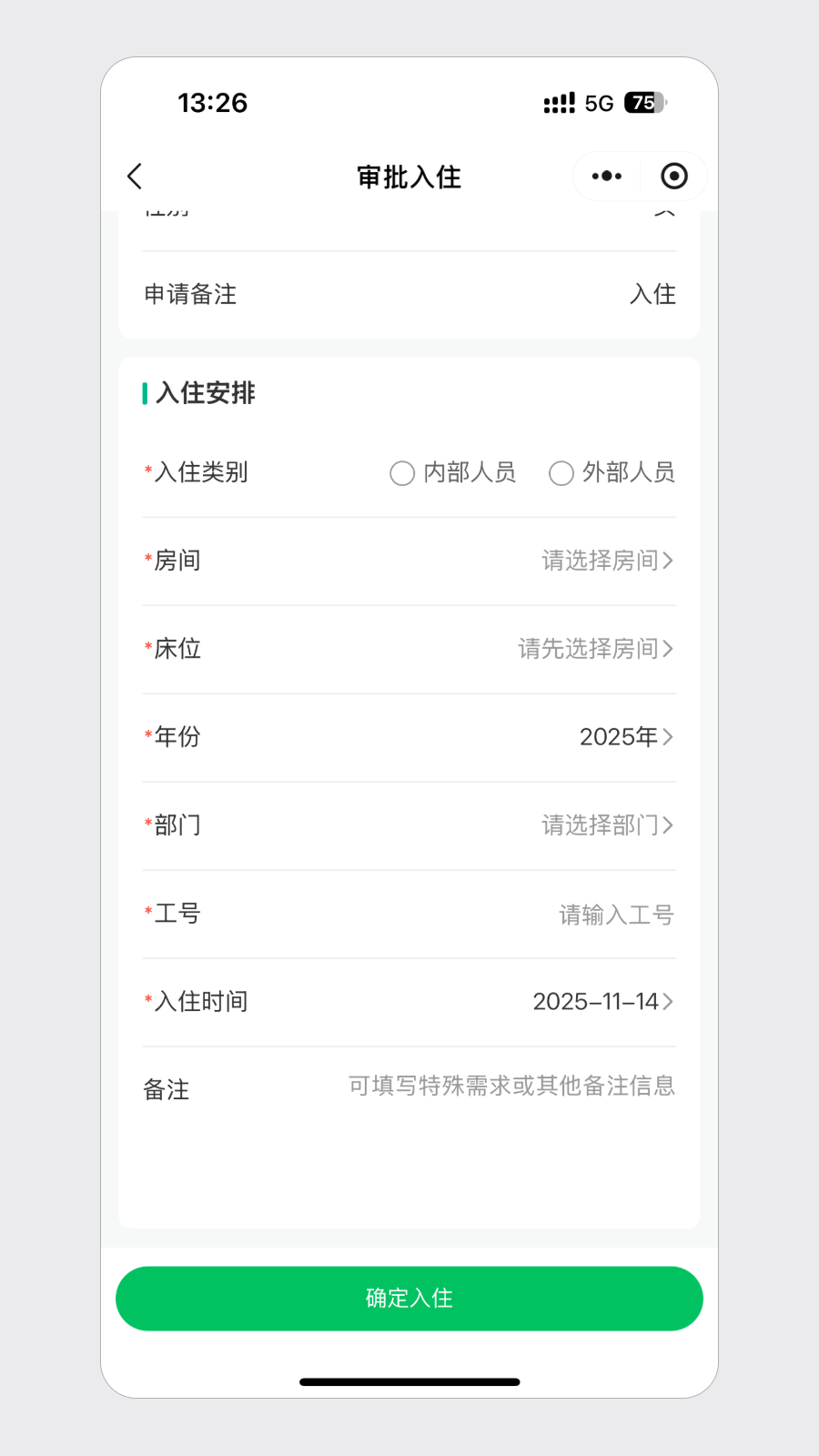Tap the 审批入住 title bar

[409, 176]
